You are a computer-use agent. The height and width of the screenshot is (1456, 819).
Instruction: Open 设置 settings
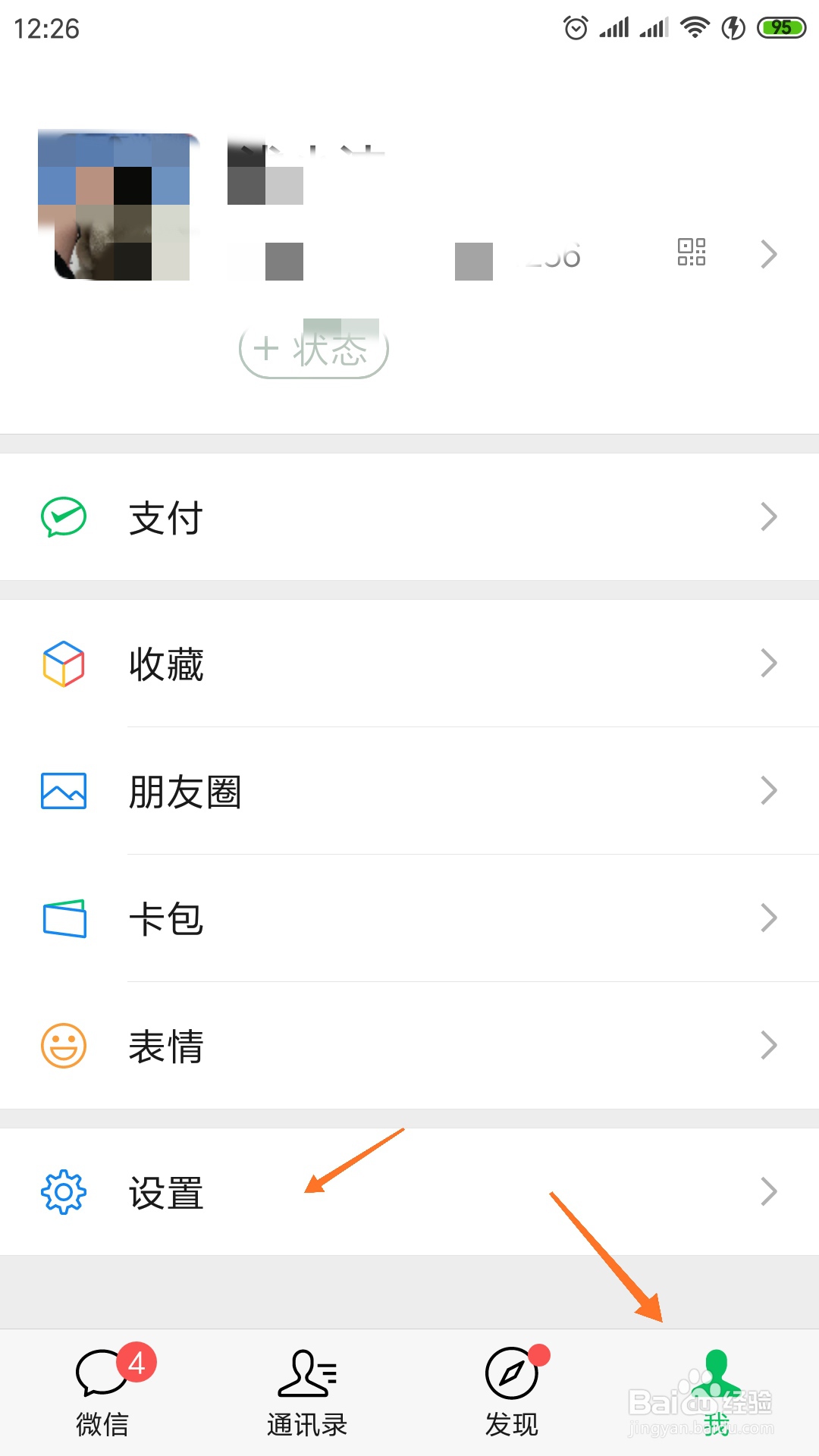[x=409, y=1192]
